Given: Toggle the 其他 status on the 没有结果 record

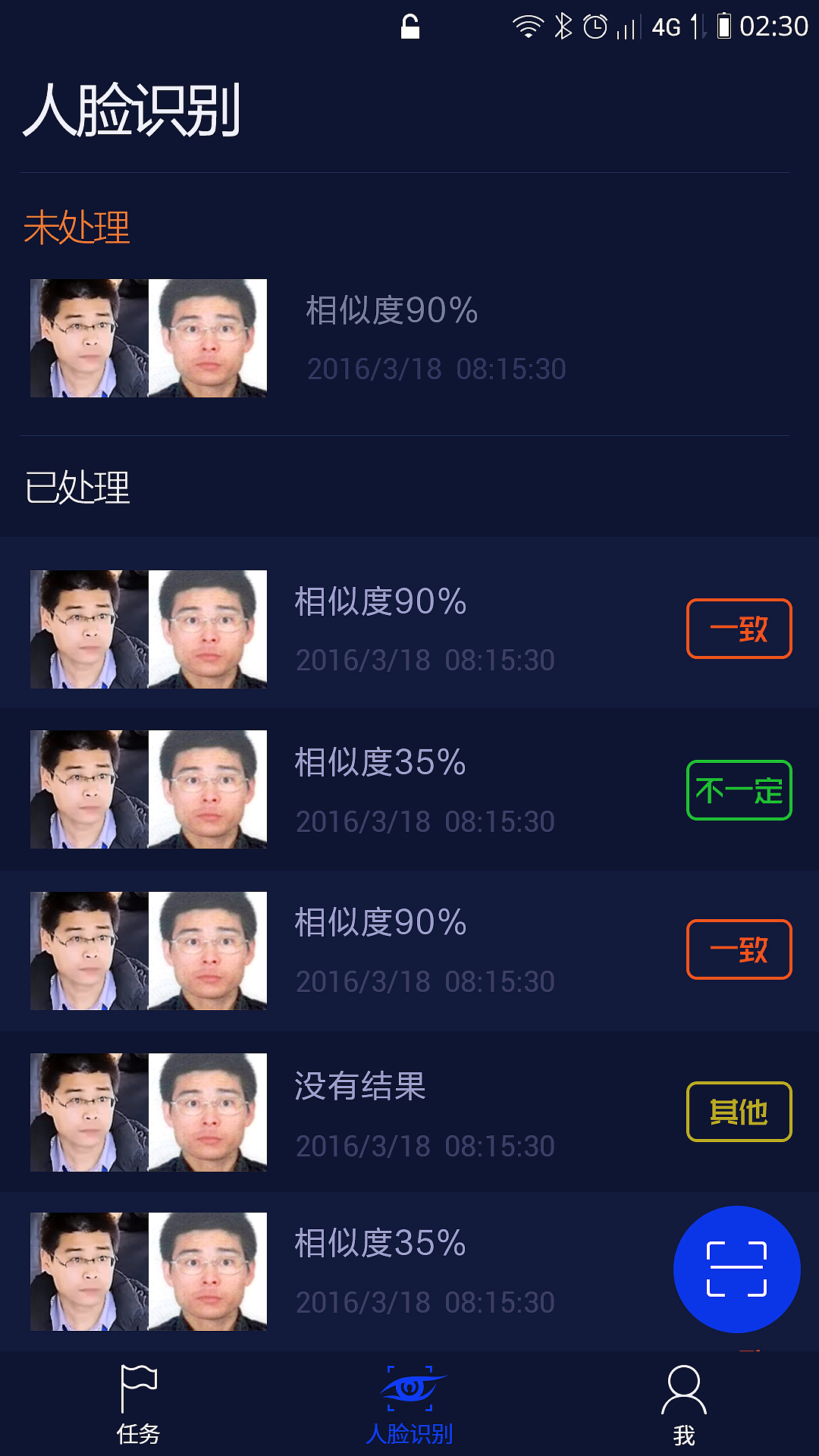Looking at the screenshot, I should click(x=738, y=1111).
